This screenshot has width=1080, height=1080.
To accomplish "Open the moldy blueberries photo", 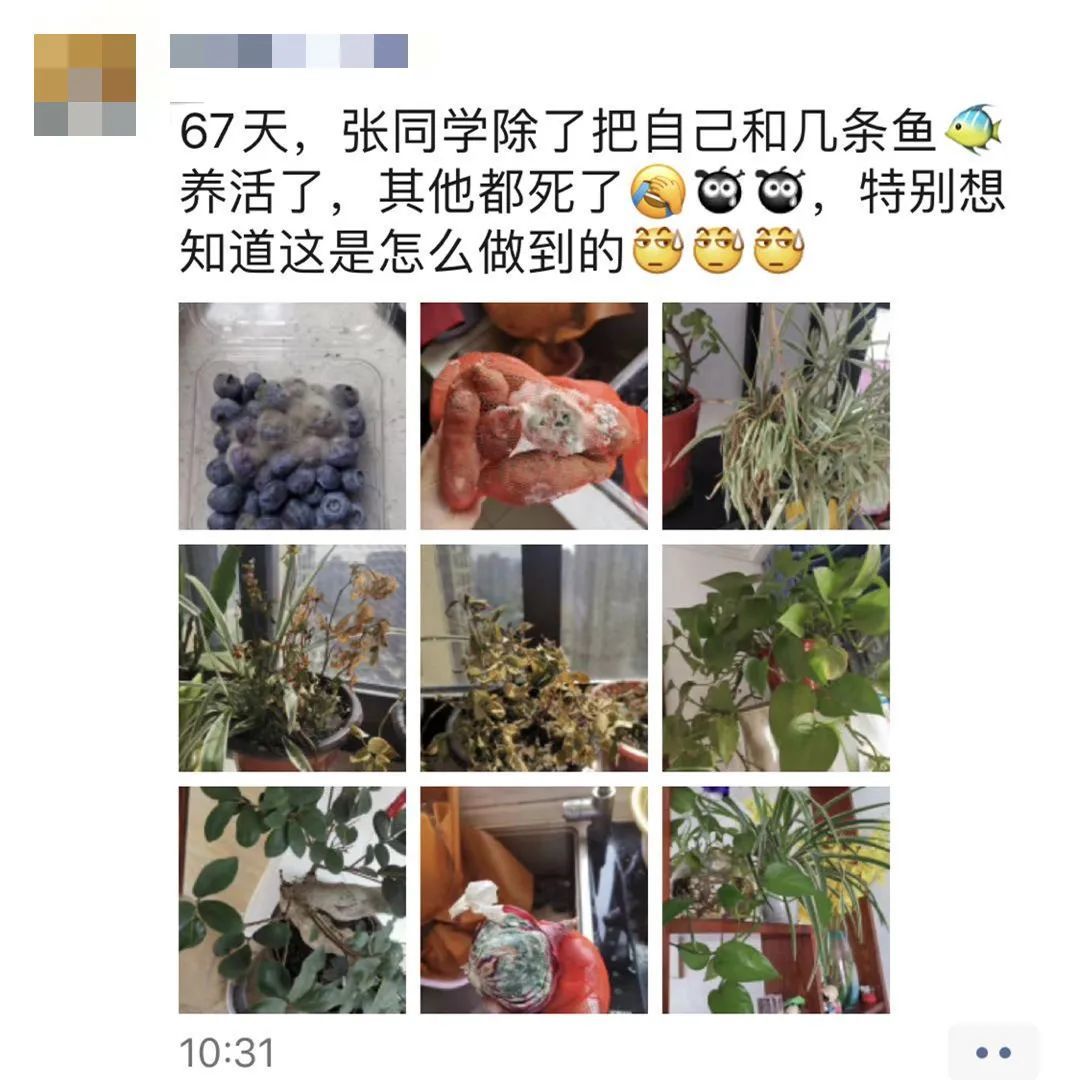I will tap(292, 416).
